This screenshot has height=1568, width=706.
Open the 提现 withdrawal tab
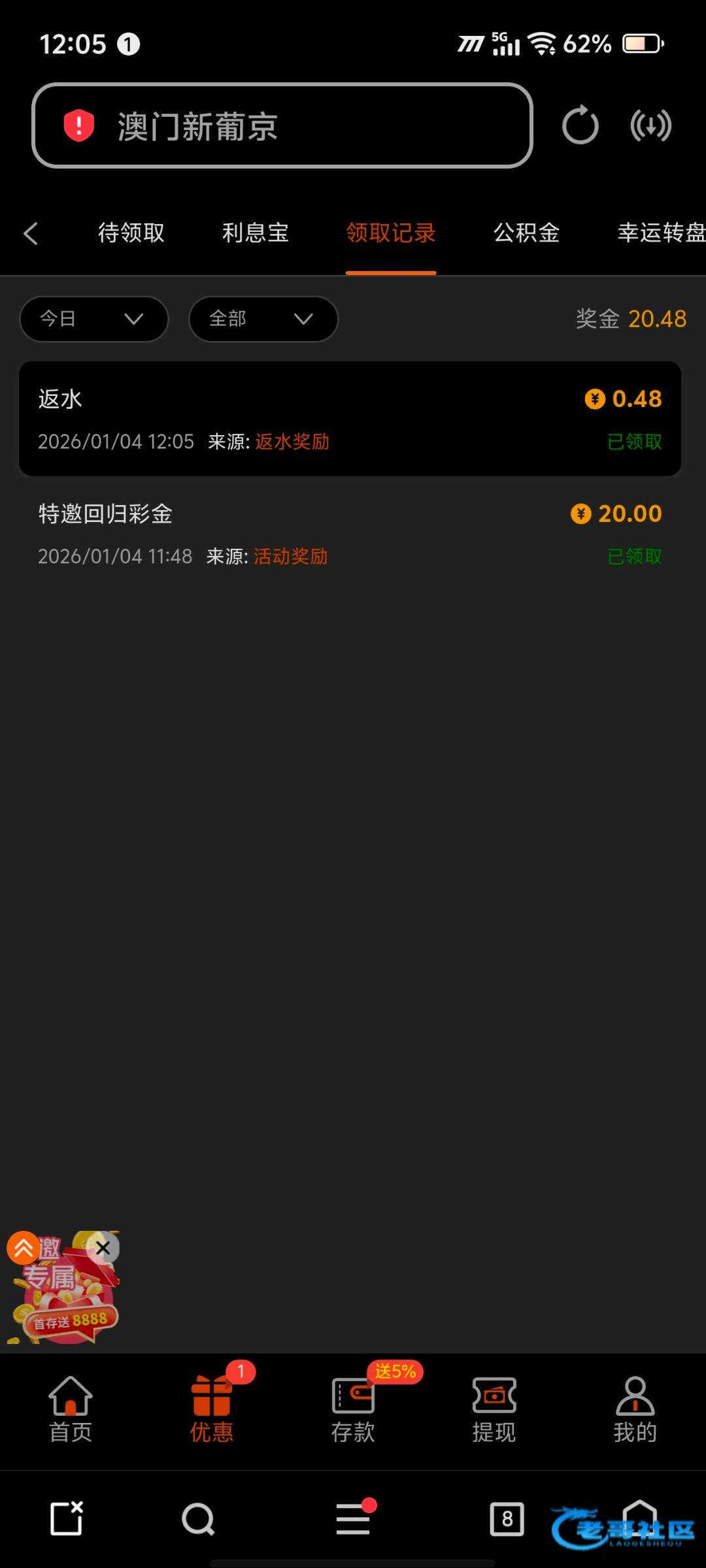click(x=494, y=1410)
